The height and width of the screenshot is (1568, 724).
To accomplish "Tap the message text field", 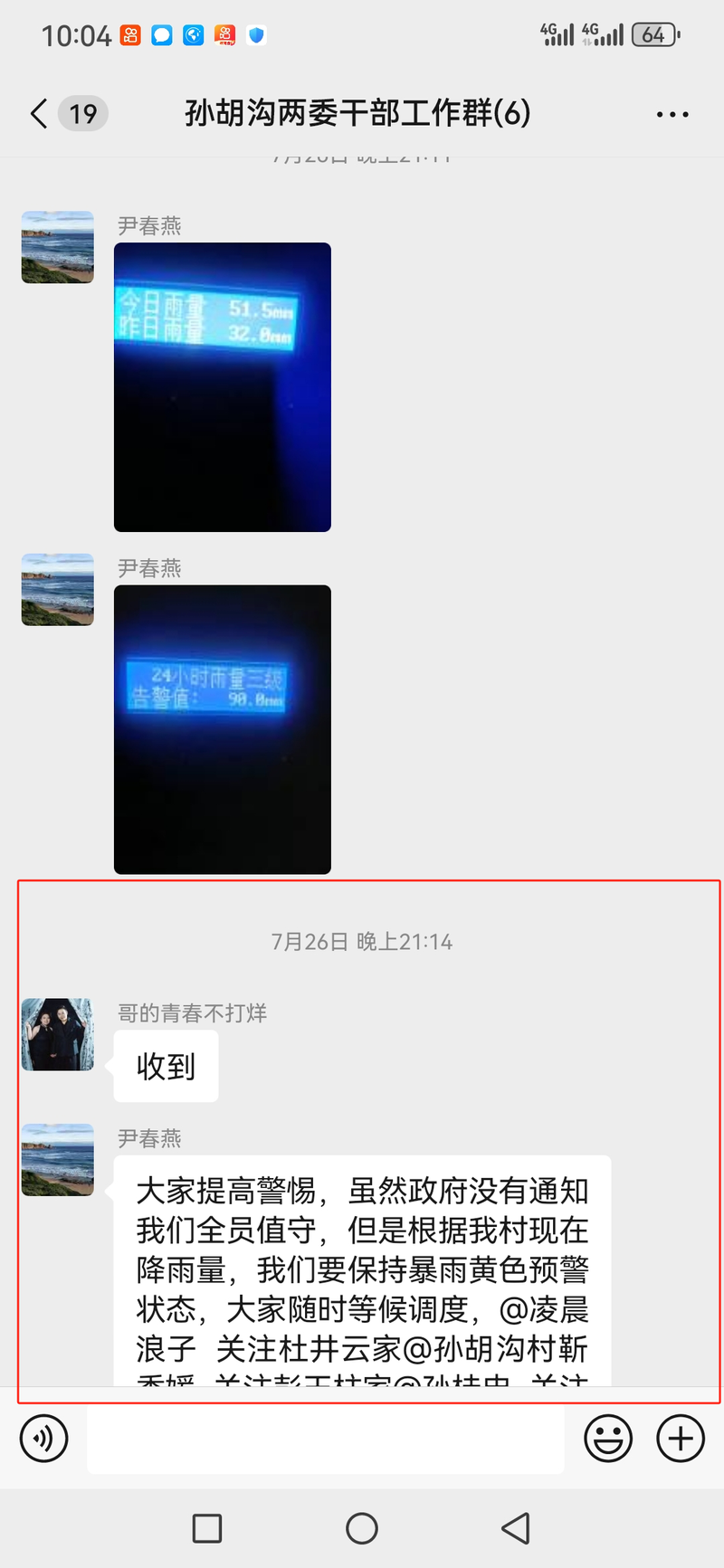I will click(x=326, y=1438).
